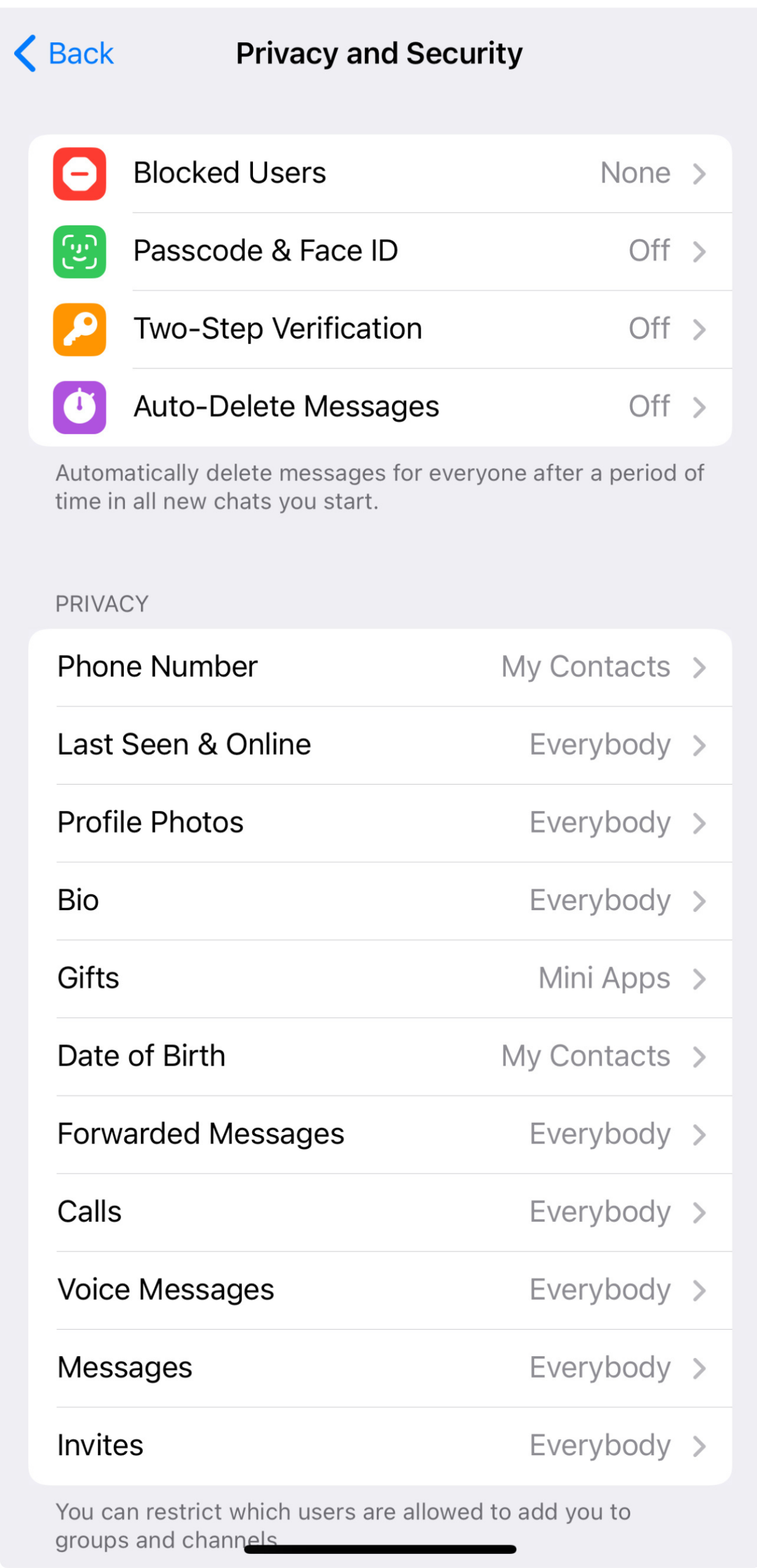Open Last Seen & Online privacy
Image resolution: width=757 pixels, height=1568 pixels.
coord(380,745)
